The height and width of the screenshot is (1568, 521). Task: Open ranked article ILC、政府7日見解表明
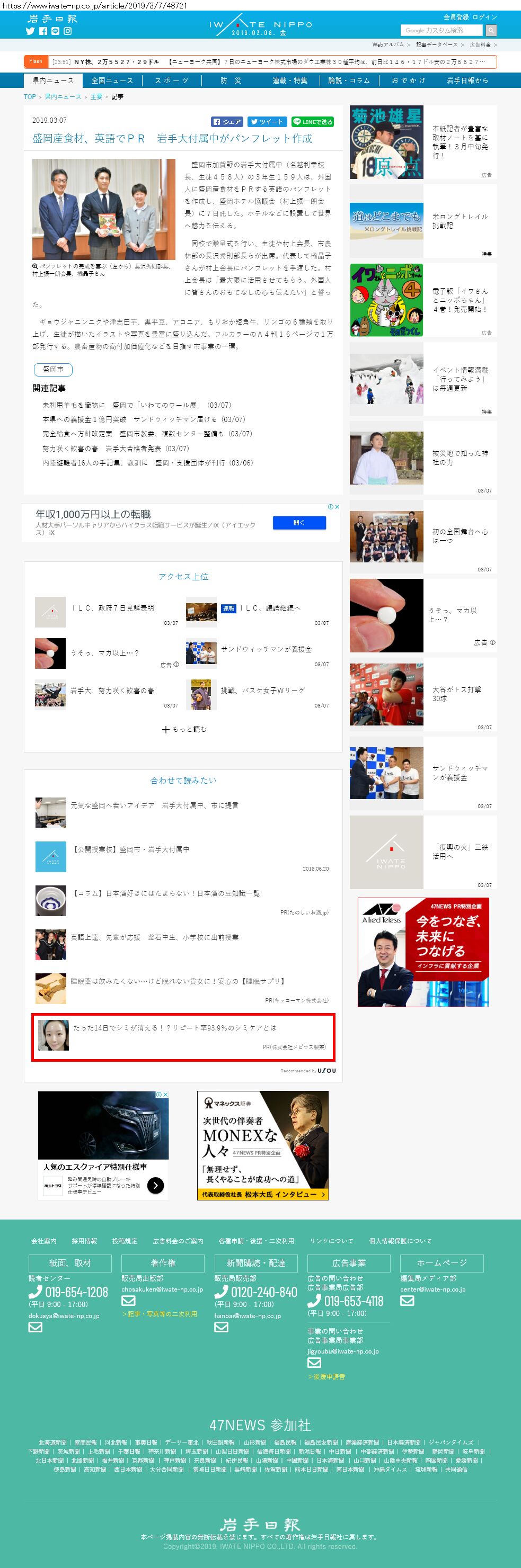pos(113,607)
